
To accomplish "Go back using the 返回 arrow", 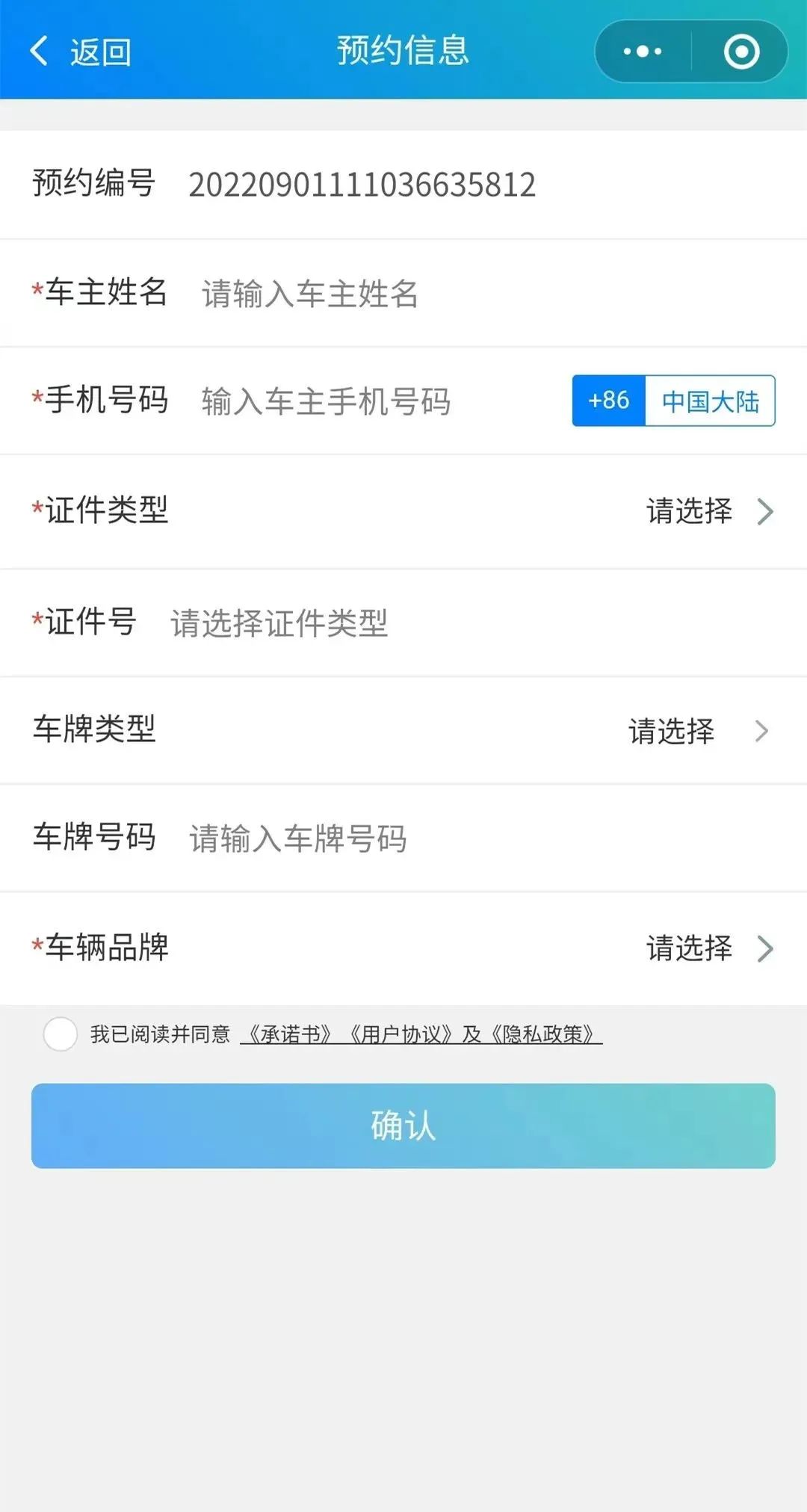I will click(x=78, y=52).
